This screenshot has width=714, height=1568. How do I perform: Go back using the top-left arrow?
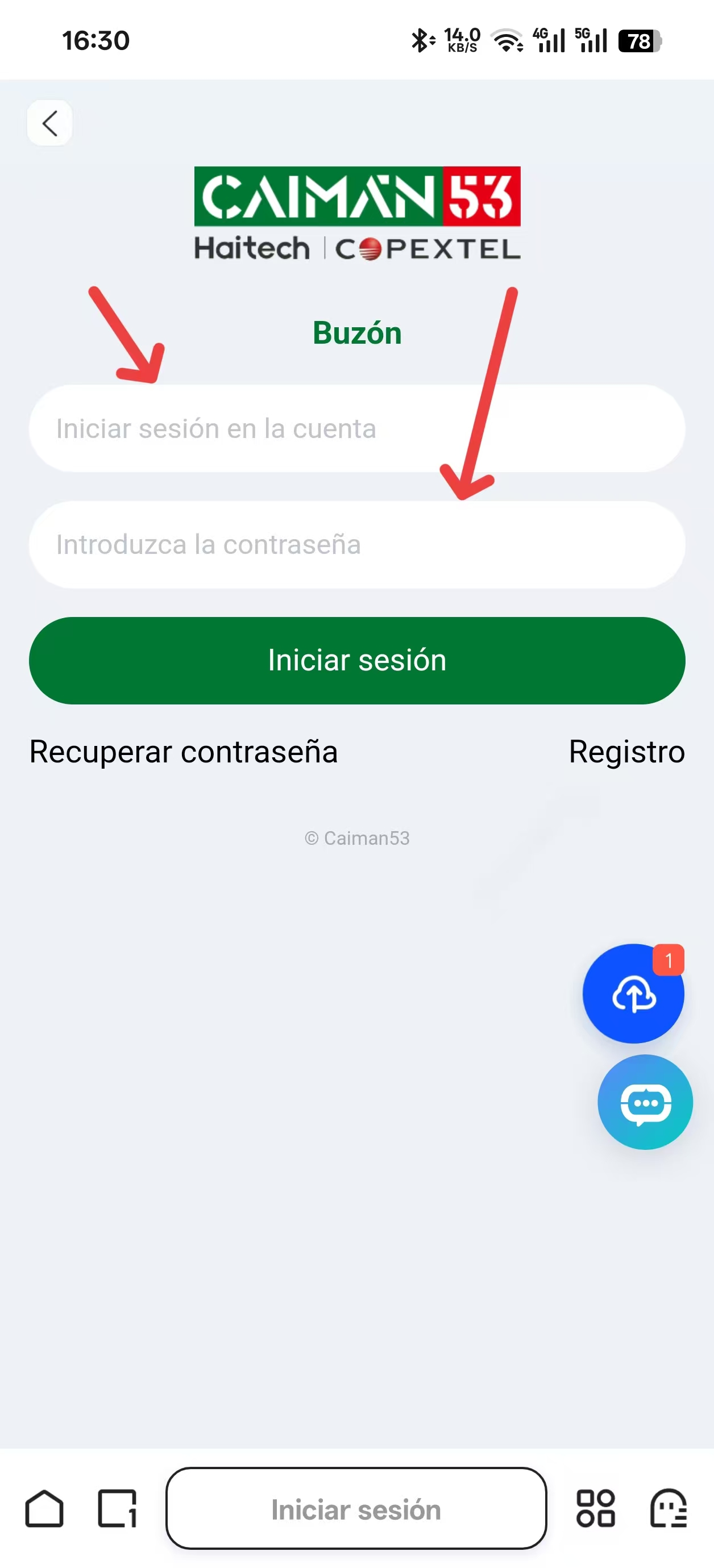[x=50, y=123]
